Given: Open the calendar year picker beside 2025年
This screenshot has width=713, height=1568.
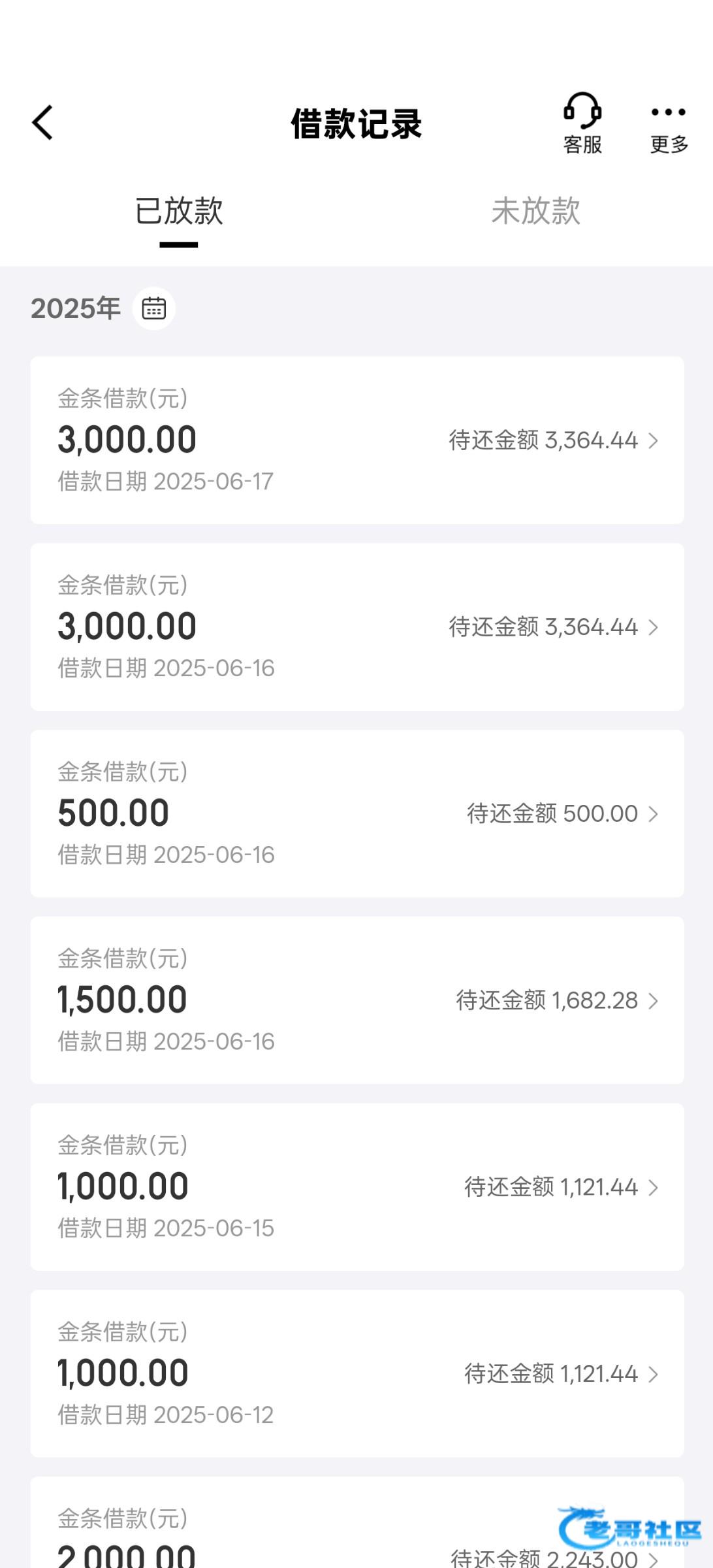Looking at the screenshot, I should 154,308.
